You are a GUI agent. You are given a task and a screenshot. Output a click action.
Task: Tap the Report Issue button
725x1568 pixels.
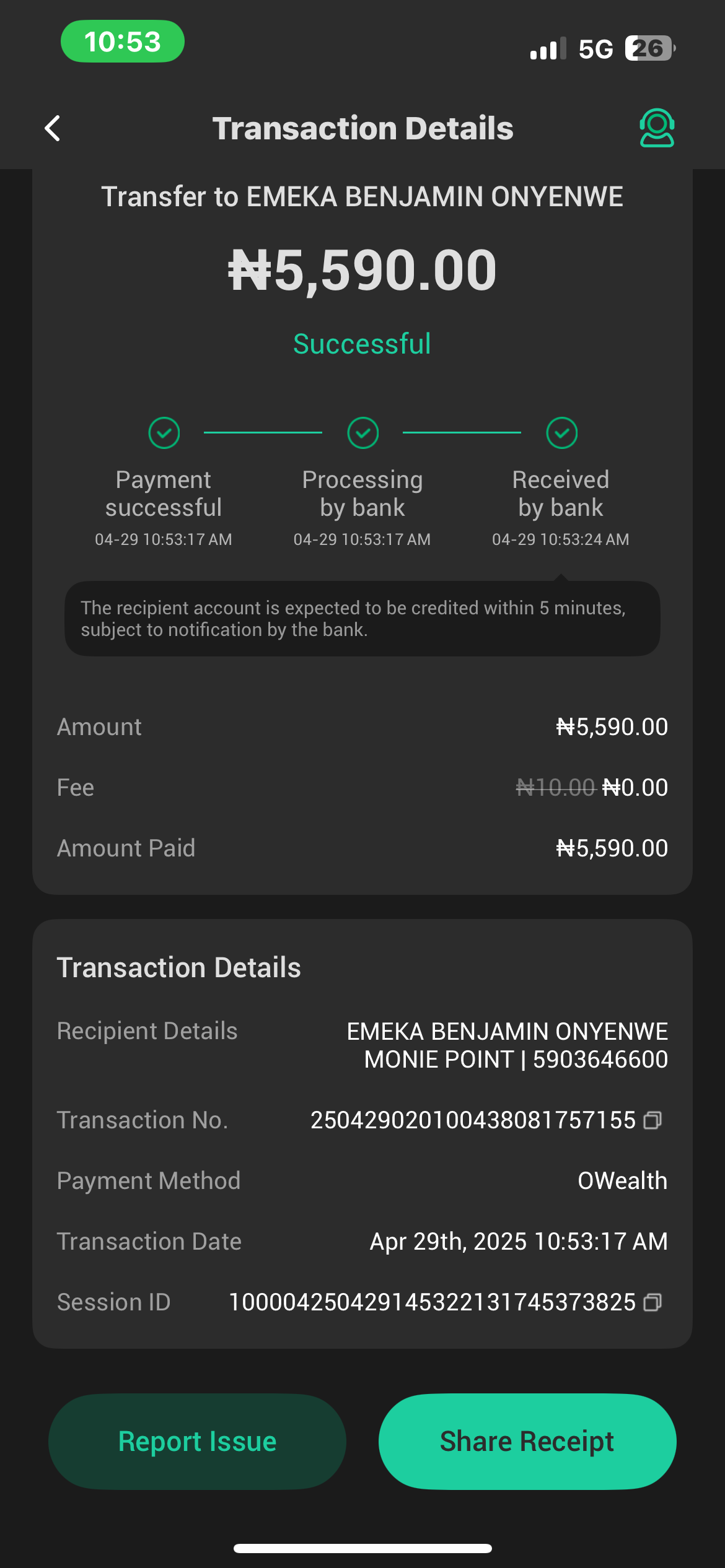[x=197, y=1442]
